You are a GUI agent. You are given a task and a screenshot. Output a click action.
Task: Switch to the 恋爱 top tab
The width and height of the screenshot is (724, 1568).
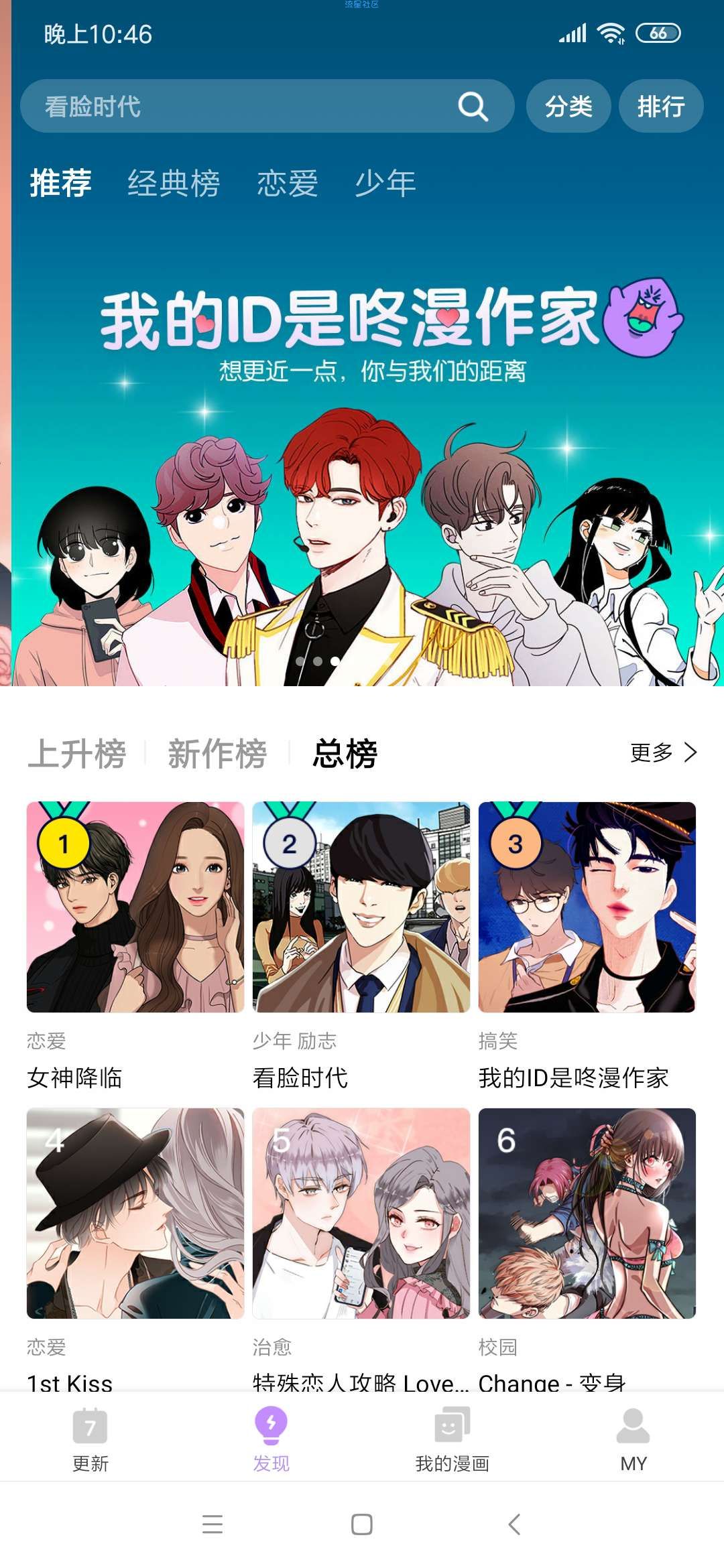(x=288, y=183)
